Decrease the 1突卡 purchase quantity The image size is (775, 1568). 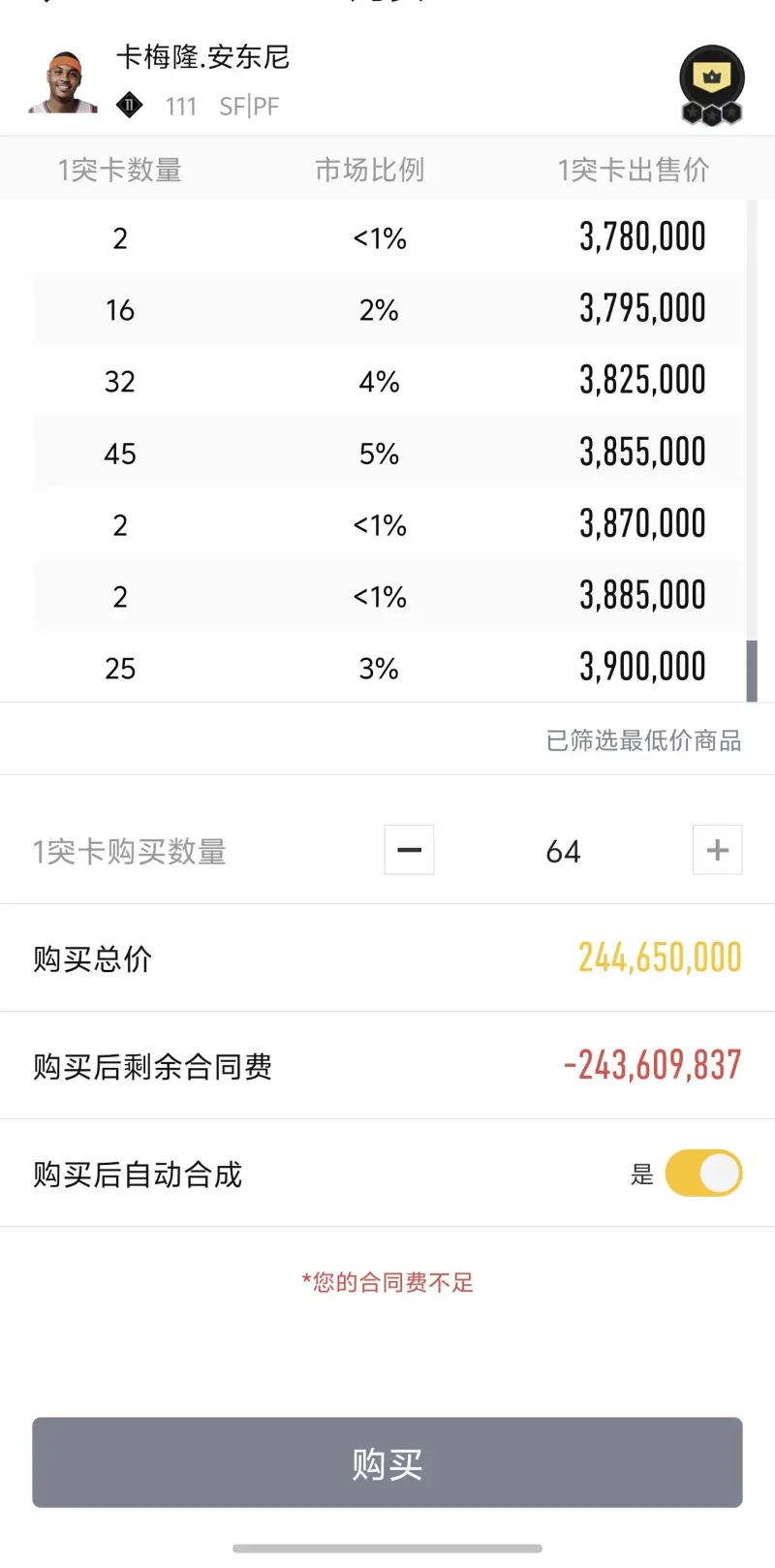tap(409, 850)
